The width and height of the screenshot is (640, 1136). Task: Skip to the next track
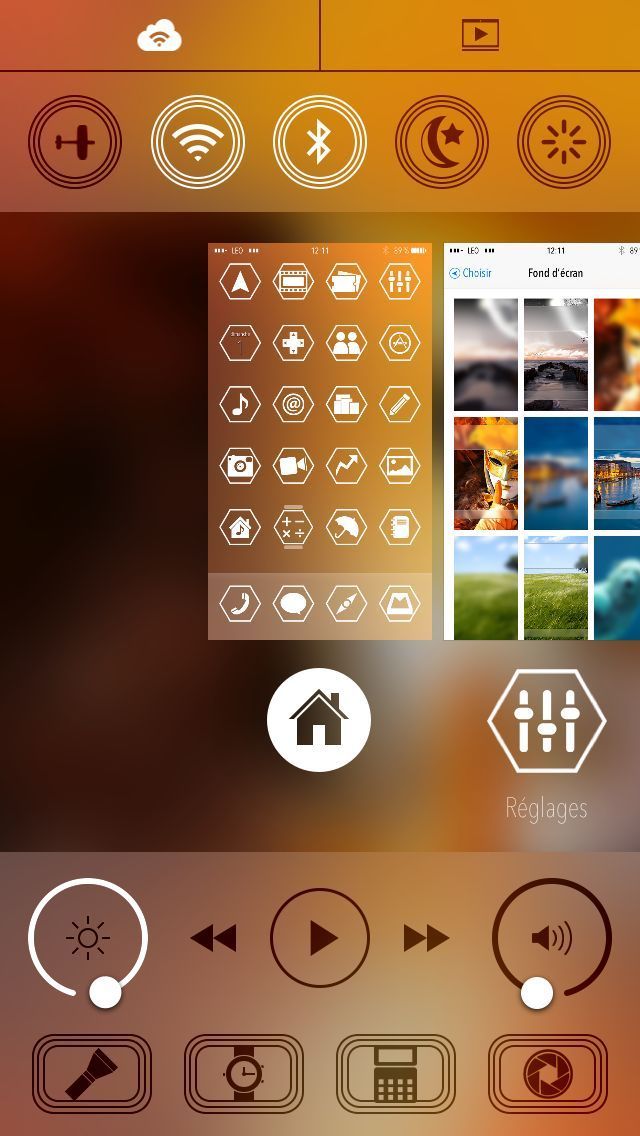coord(426,938)
